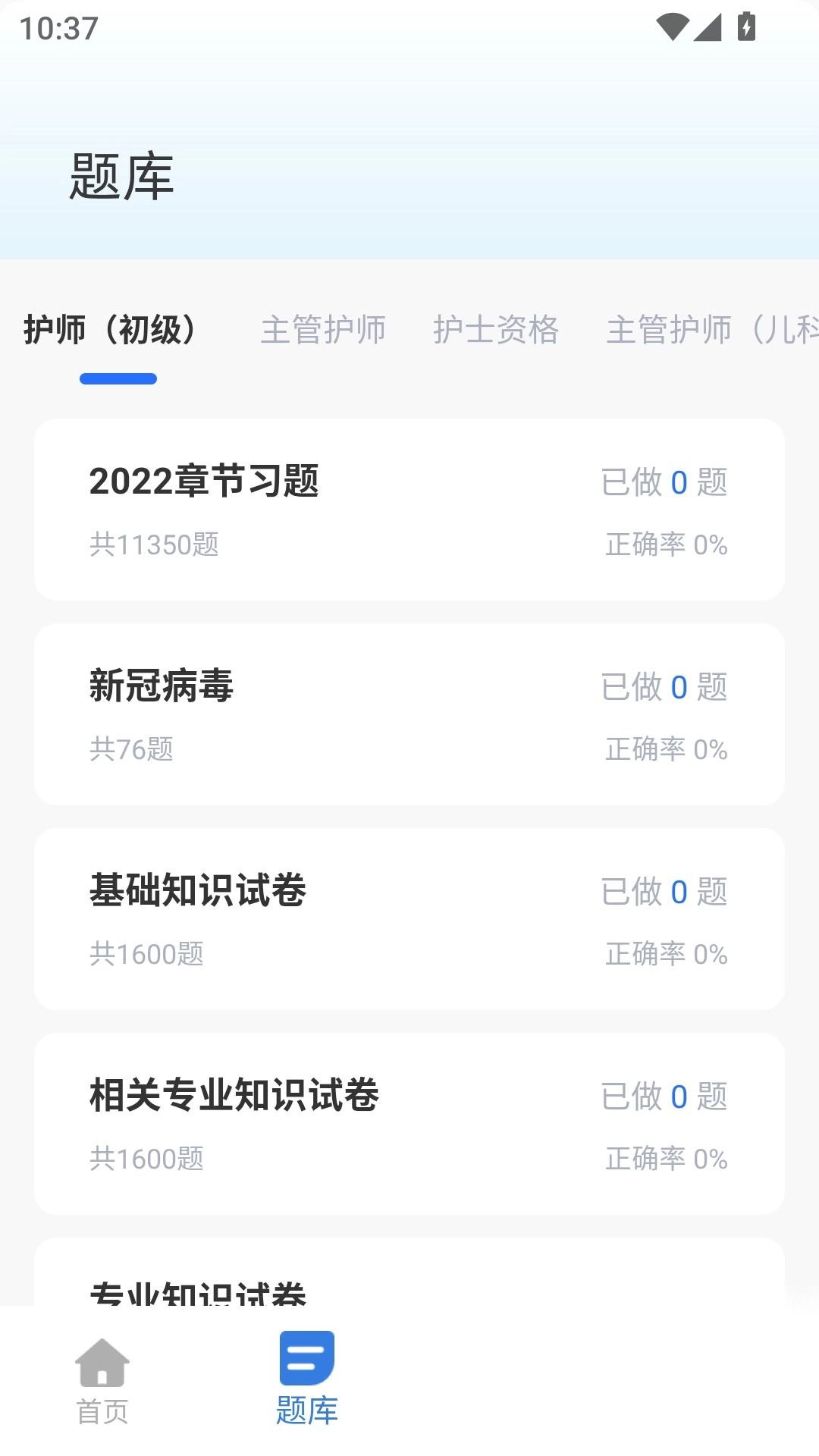
Task: Open the 新冠病毒 question set
Action: click(409, 714)
